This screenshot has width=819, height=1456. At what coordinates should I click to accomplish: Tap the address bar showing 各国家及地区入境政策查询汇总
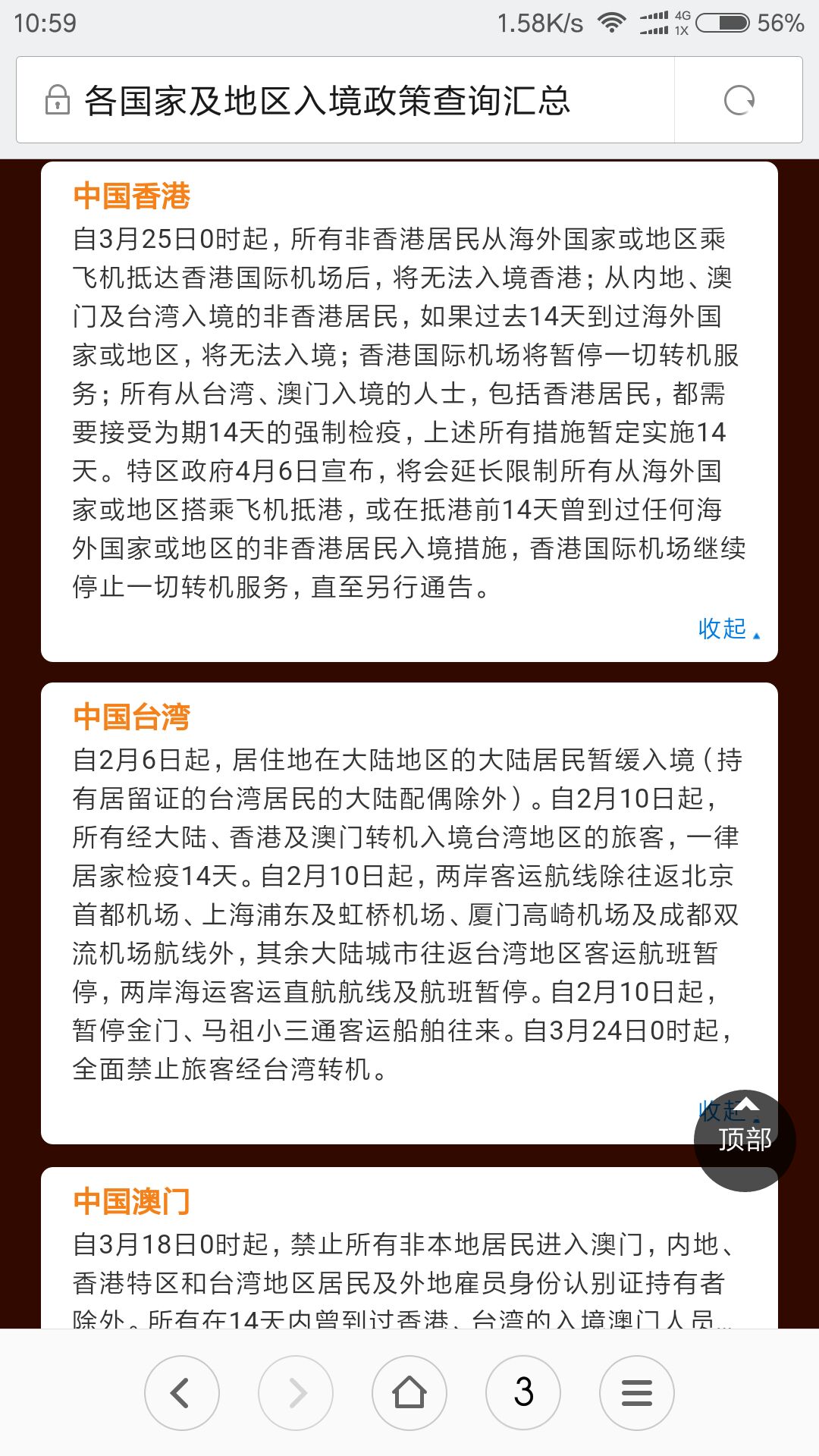[345, 100]
